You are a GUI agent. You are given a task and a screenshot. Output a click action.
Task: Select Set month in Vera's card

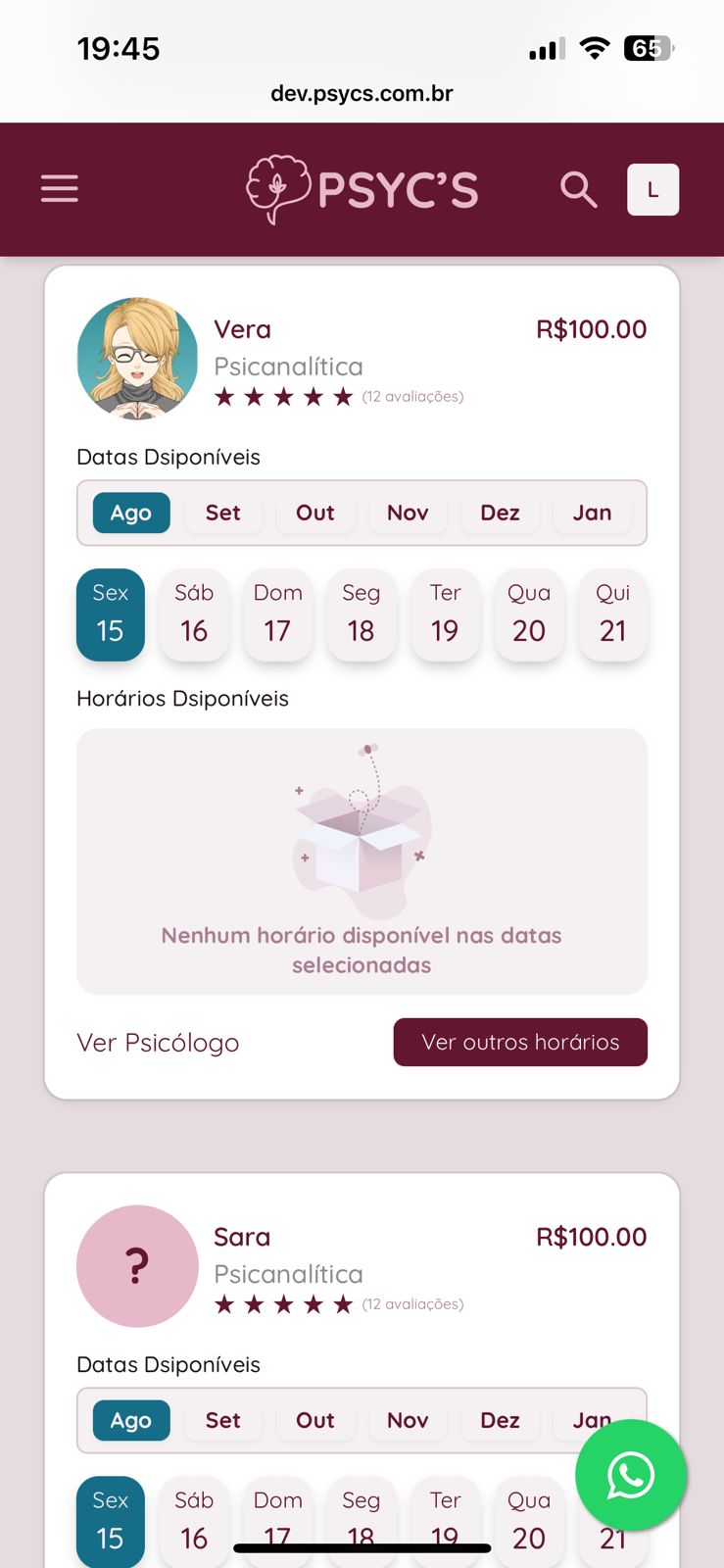pyautogui.click(x=222, y=513)
